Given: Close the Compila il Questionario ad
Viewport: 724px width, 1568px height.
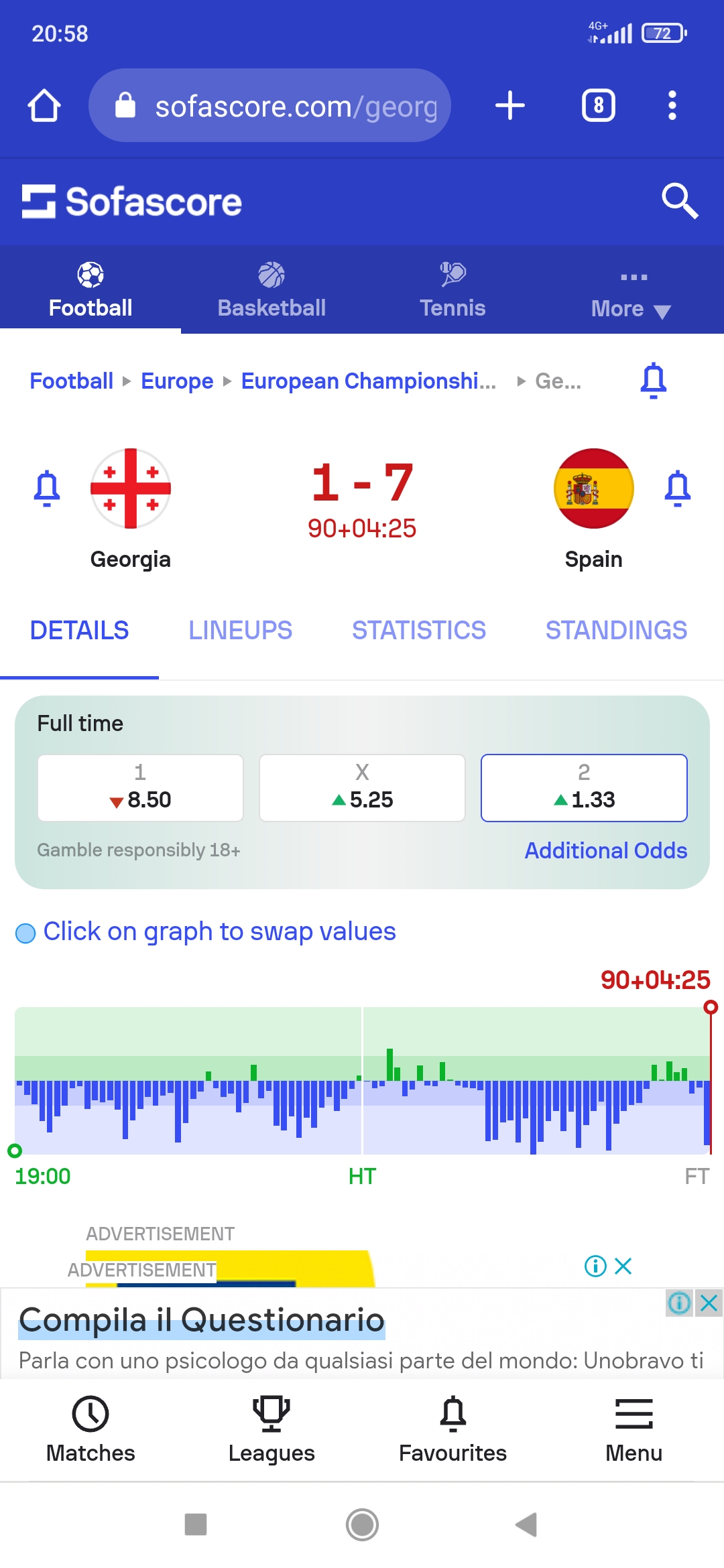Looking at the screenshot, I should tap(709, 1303).
